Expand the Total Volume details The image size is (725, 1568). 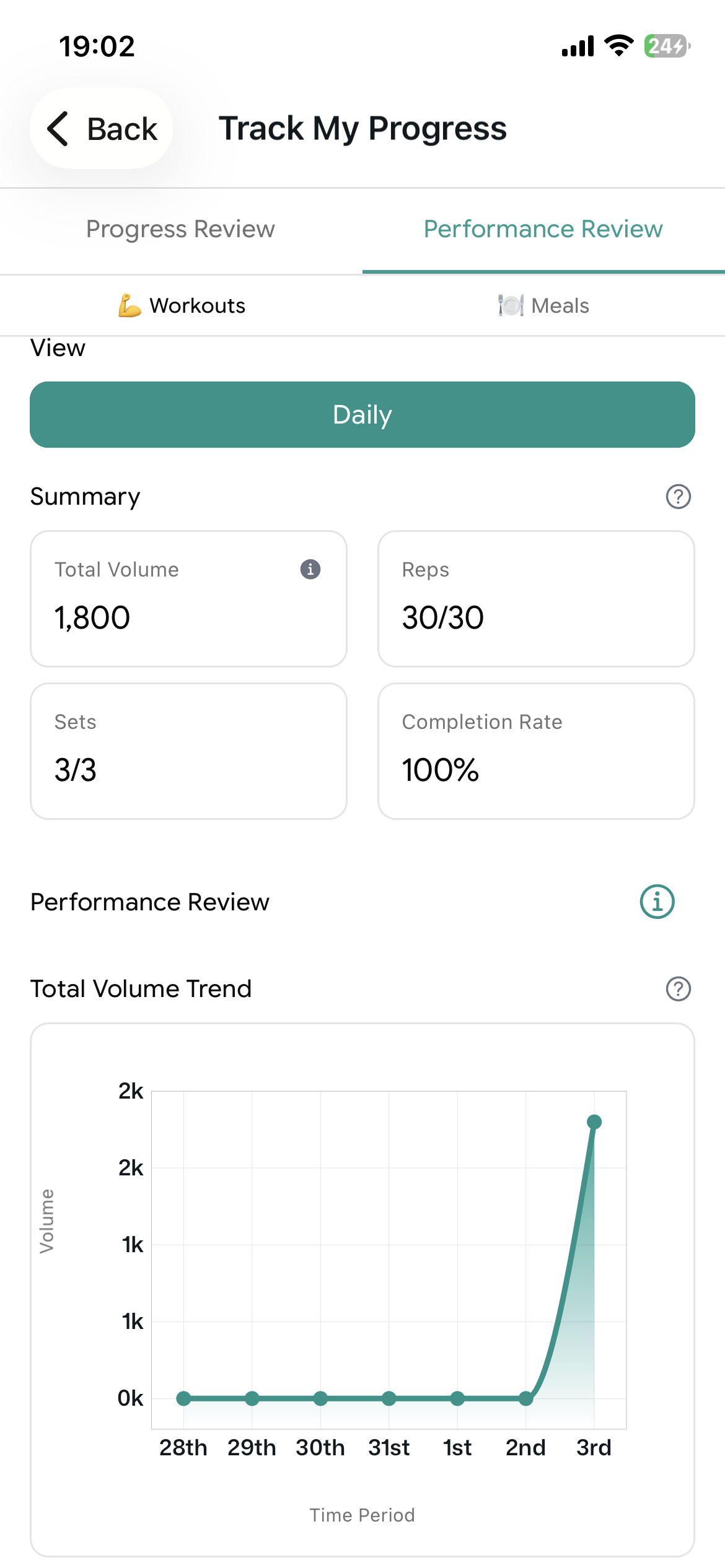click(310, 570)
